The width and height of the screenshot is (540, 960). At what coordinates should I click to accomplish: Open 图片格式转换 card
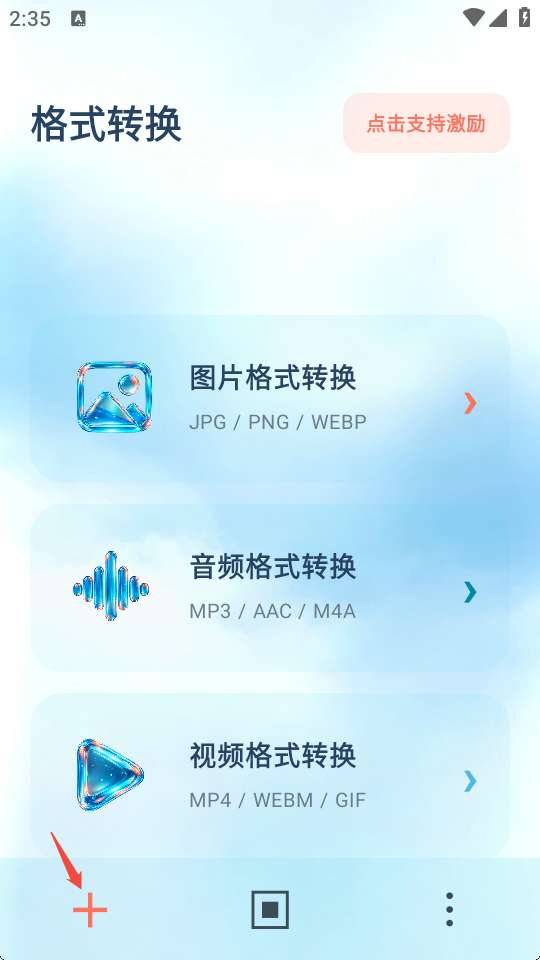pos(270,399)
